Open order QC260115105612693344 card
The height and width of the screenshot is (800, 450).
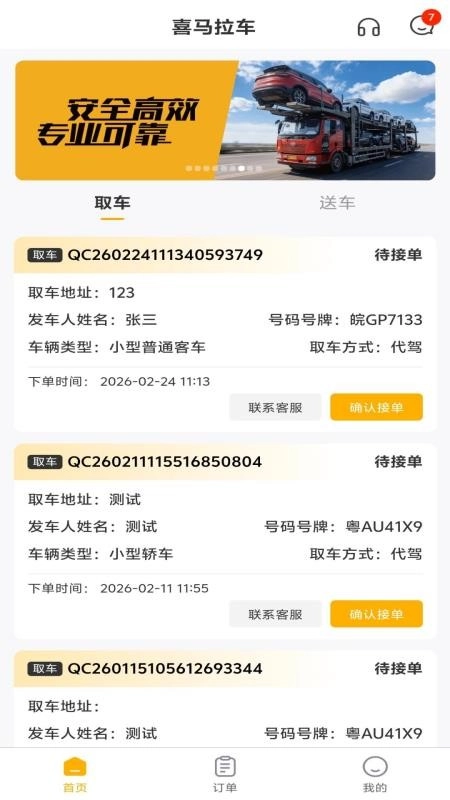(x=225, y=699)
